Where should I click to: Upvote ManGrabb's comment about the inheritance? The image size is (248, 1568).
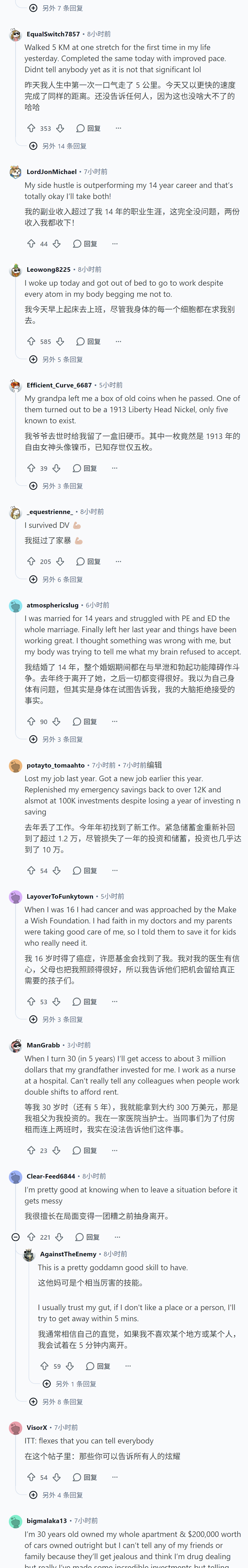tap(31, 1150)
